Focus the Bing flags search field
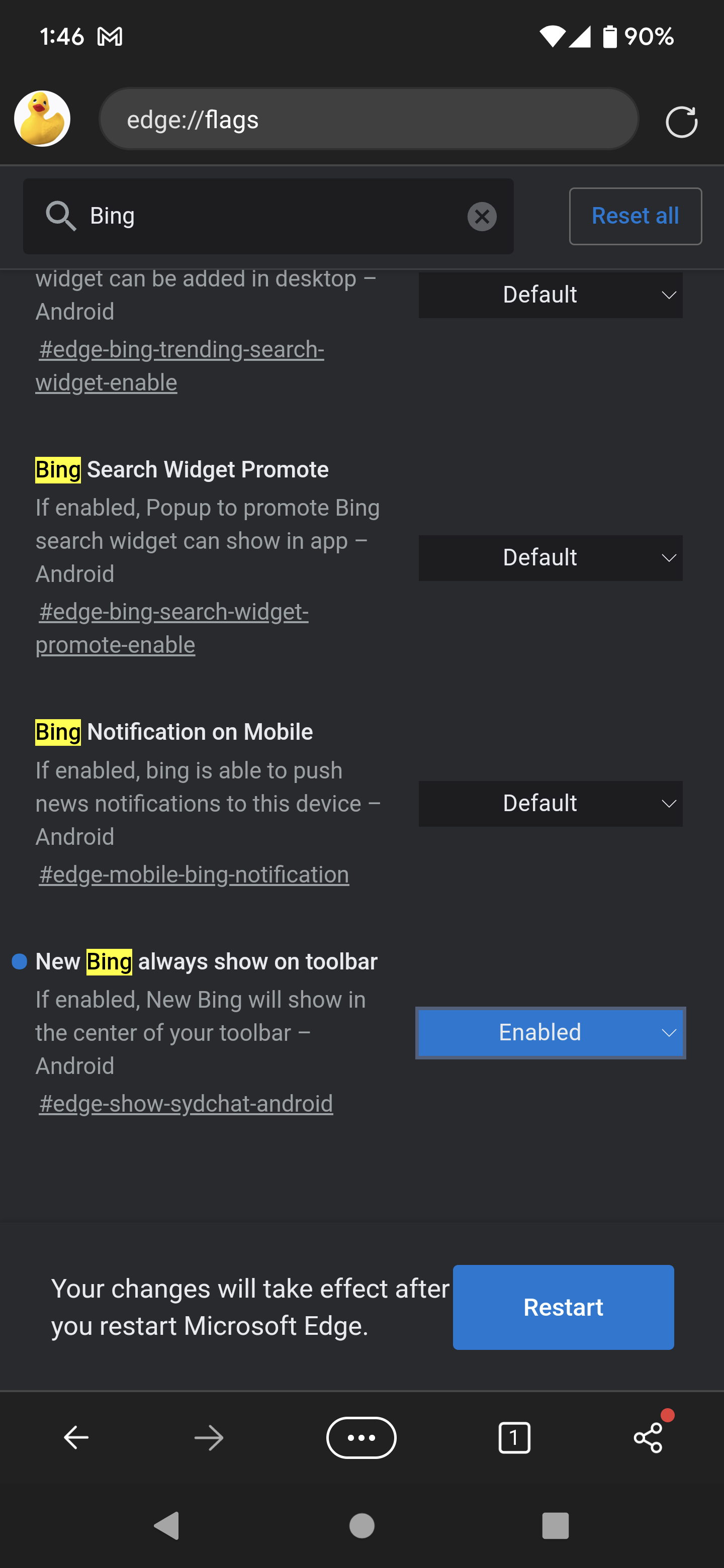Viewport: 724px width, 1568px height. pos(268,216)
